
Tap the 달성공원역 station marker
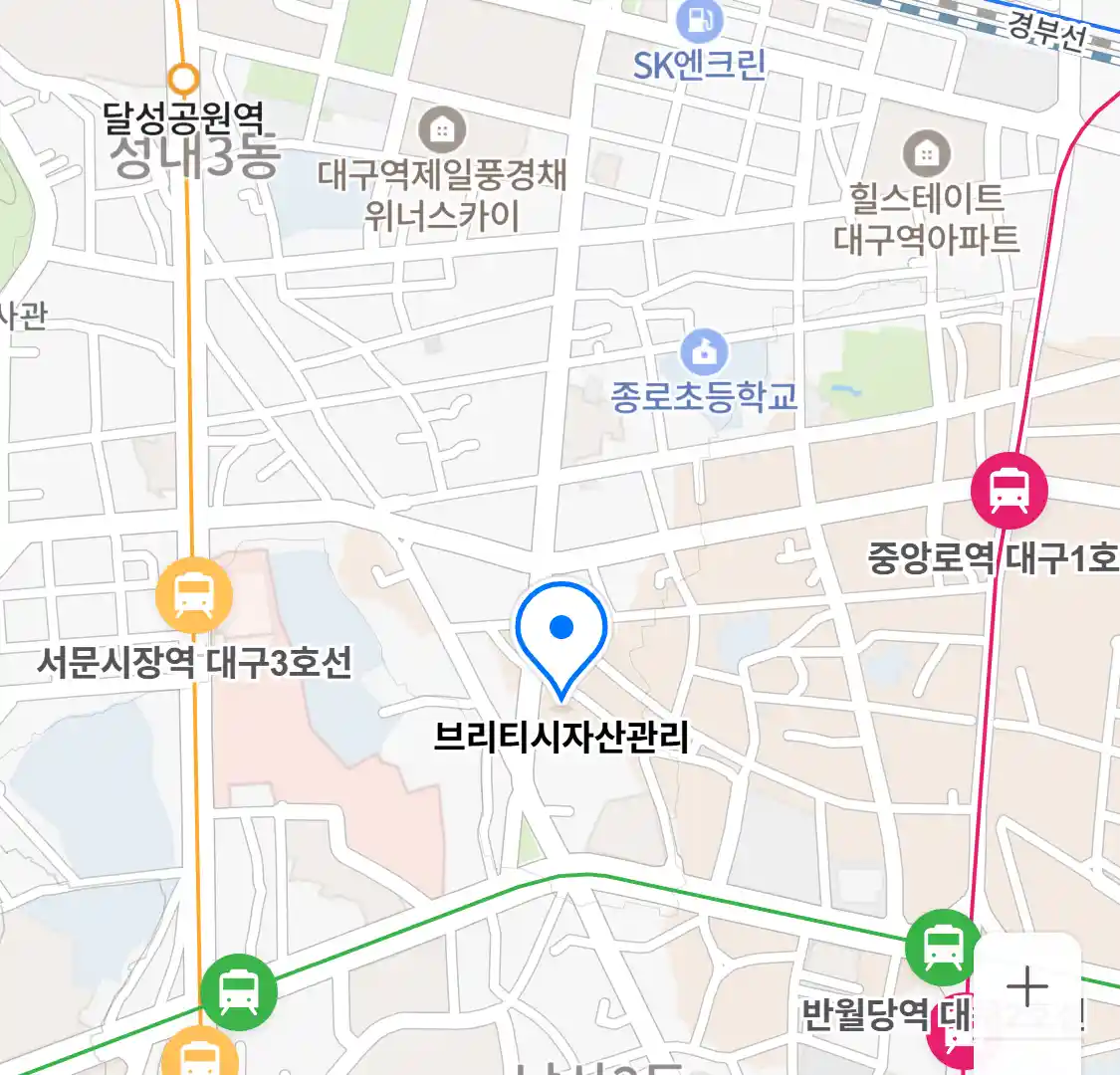click(183, 78)
